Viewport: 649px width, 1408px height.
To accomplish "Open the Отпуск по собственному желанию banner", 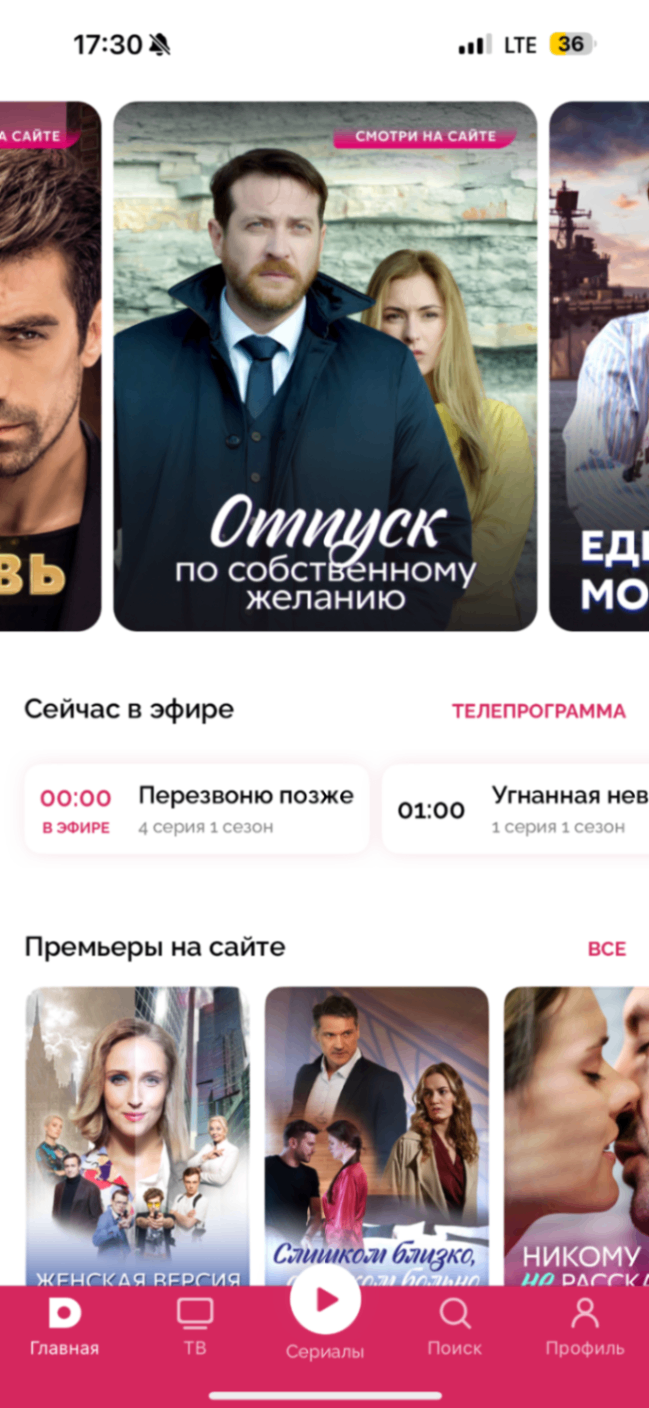I will point(325,366).
